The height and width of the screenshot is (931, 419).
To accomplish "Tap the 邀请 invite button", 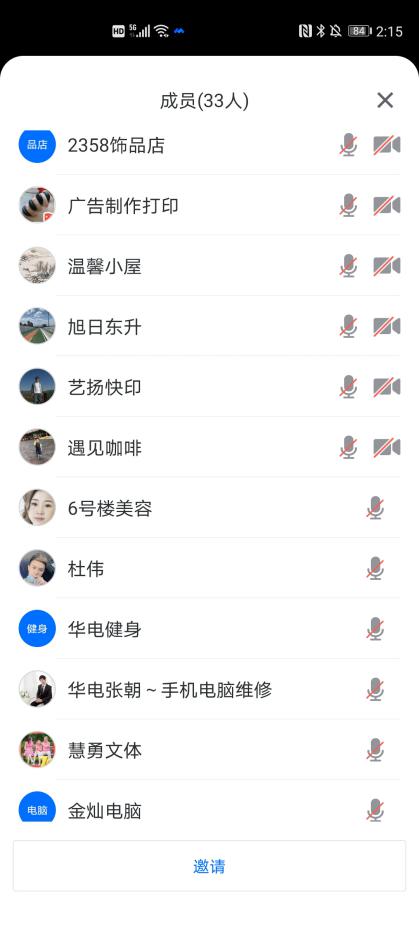I will pyautogui.click(x=210, y=866).
